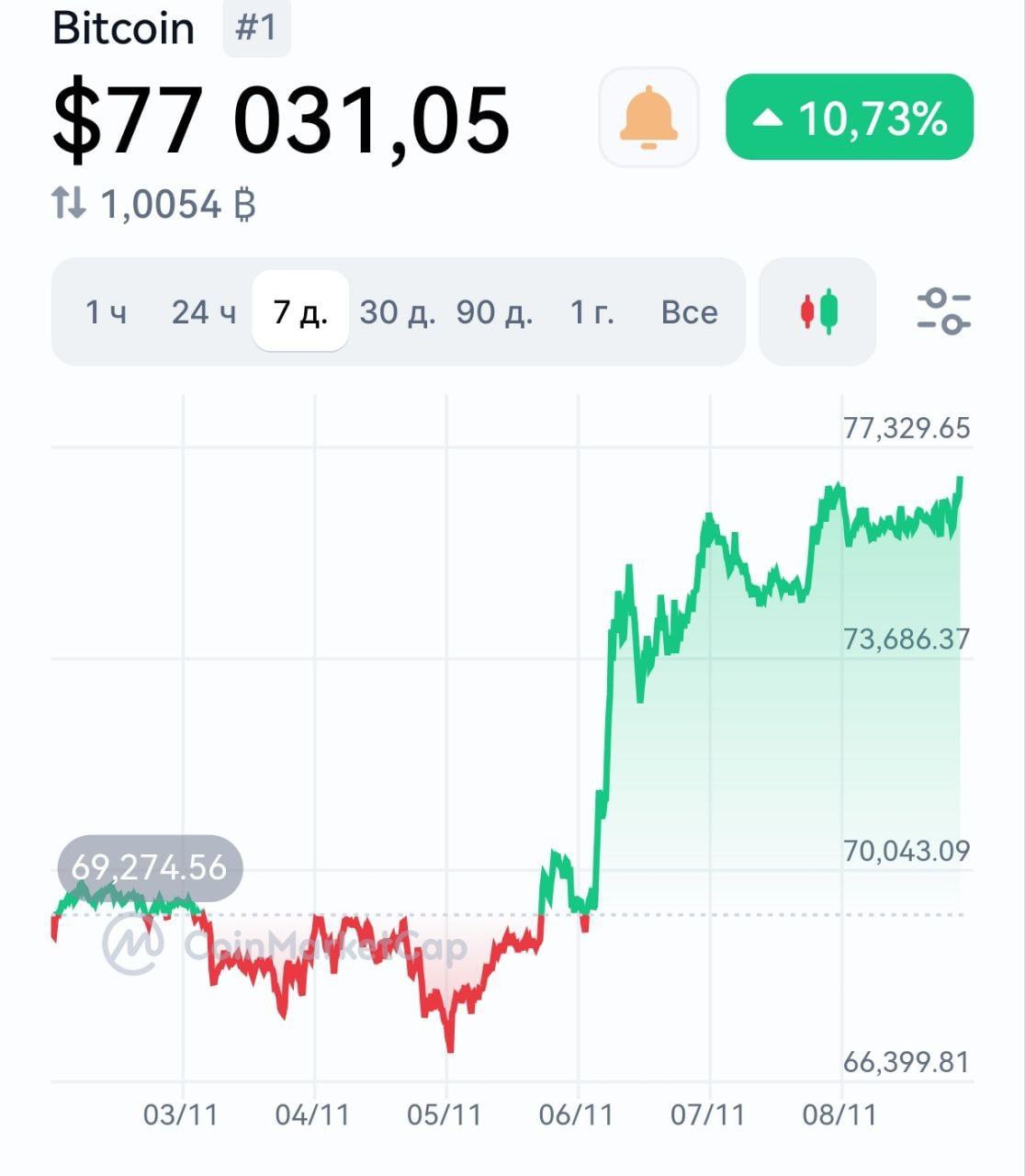The image size is (1025, 1176).
Task: Select the 24 ч time range
Action: [x=204, y=312]
